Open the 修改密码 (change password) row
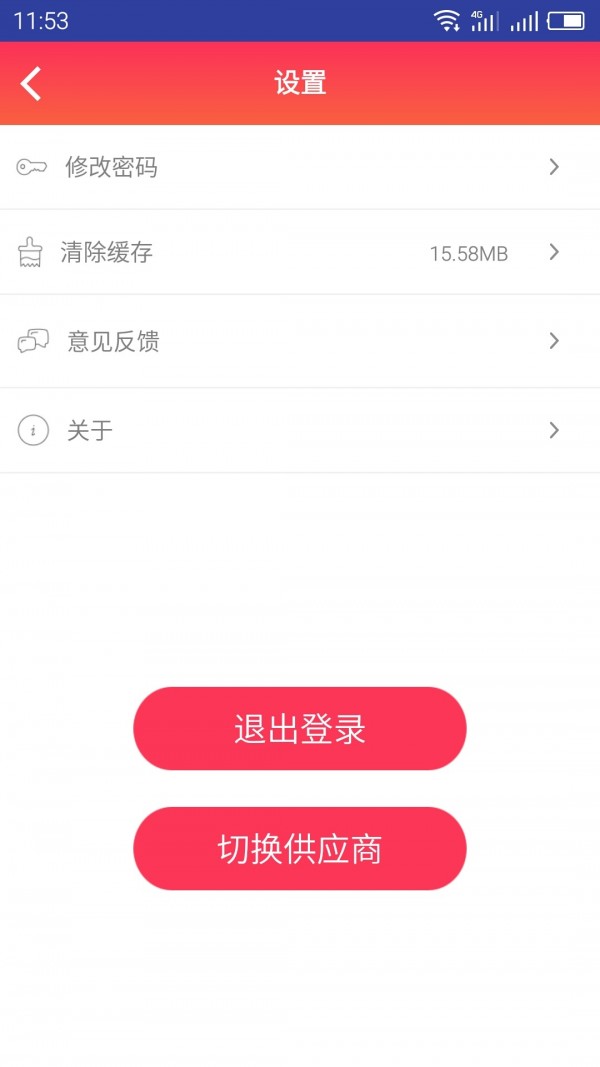This screenshot has width=600, height=1067. [x=300, y=167]
